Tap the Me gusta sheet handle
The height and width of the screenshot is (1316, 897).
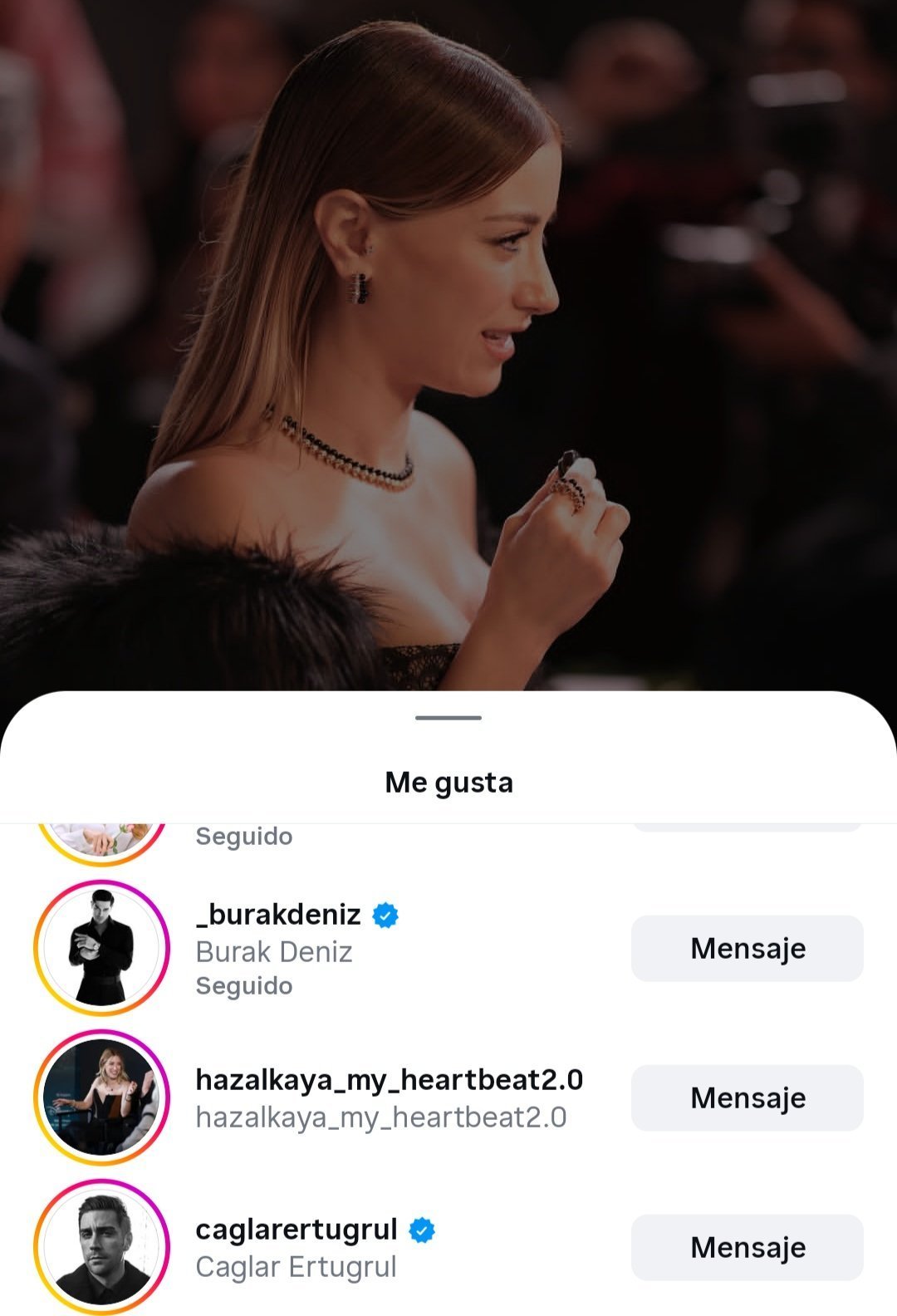pyautogui.click(x=448, y=718)
